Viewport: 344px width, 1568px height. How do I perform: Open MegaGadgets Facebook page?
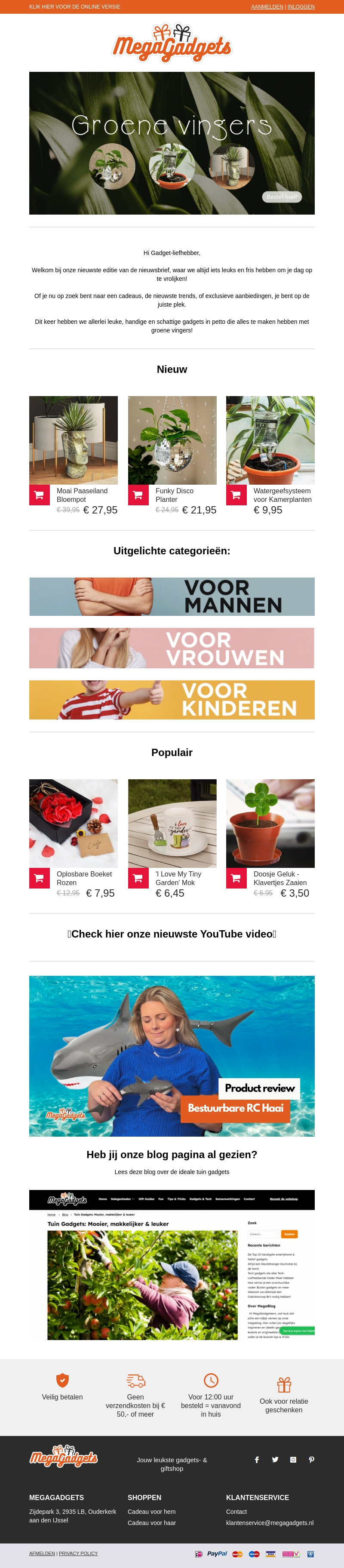[257, 1460]
